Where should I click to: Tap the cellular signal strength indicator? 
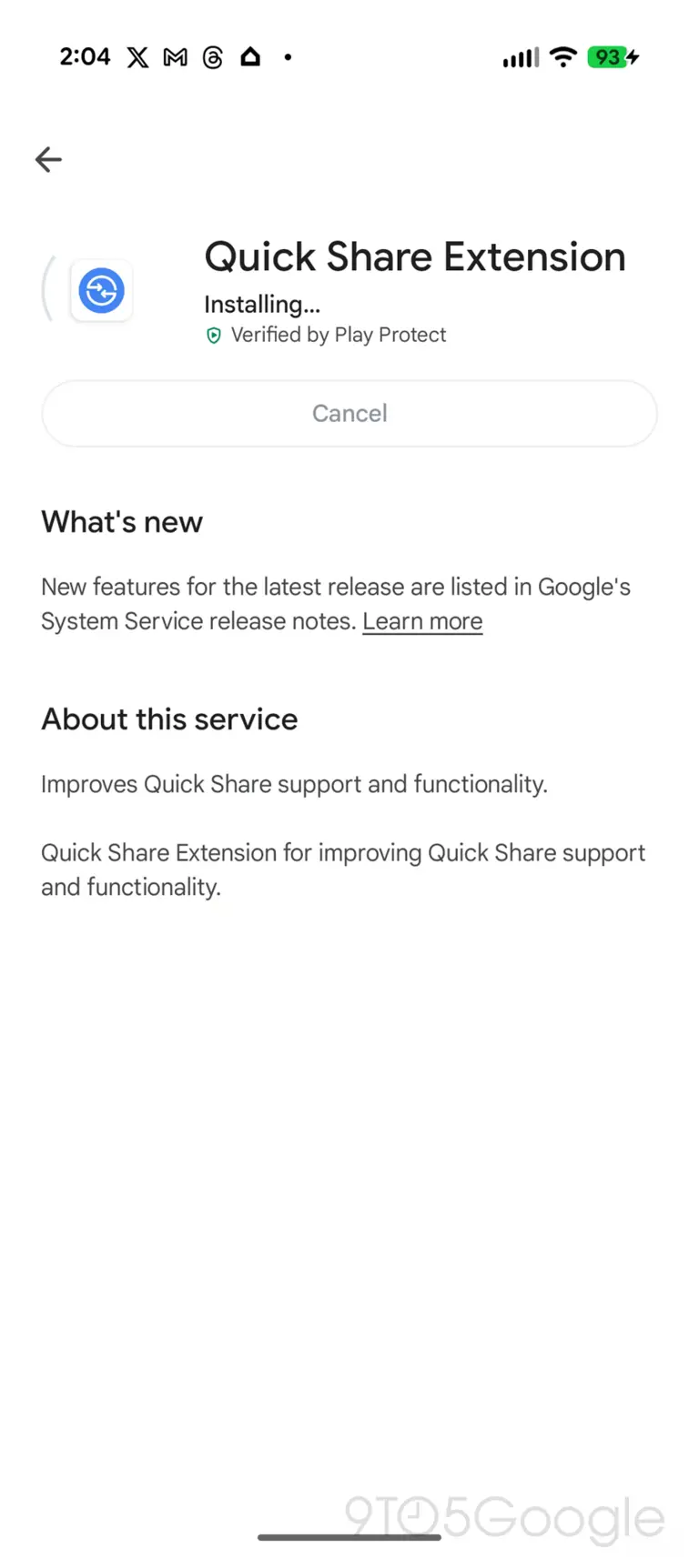click(x=520, y=57)
